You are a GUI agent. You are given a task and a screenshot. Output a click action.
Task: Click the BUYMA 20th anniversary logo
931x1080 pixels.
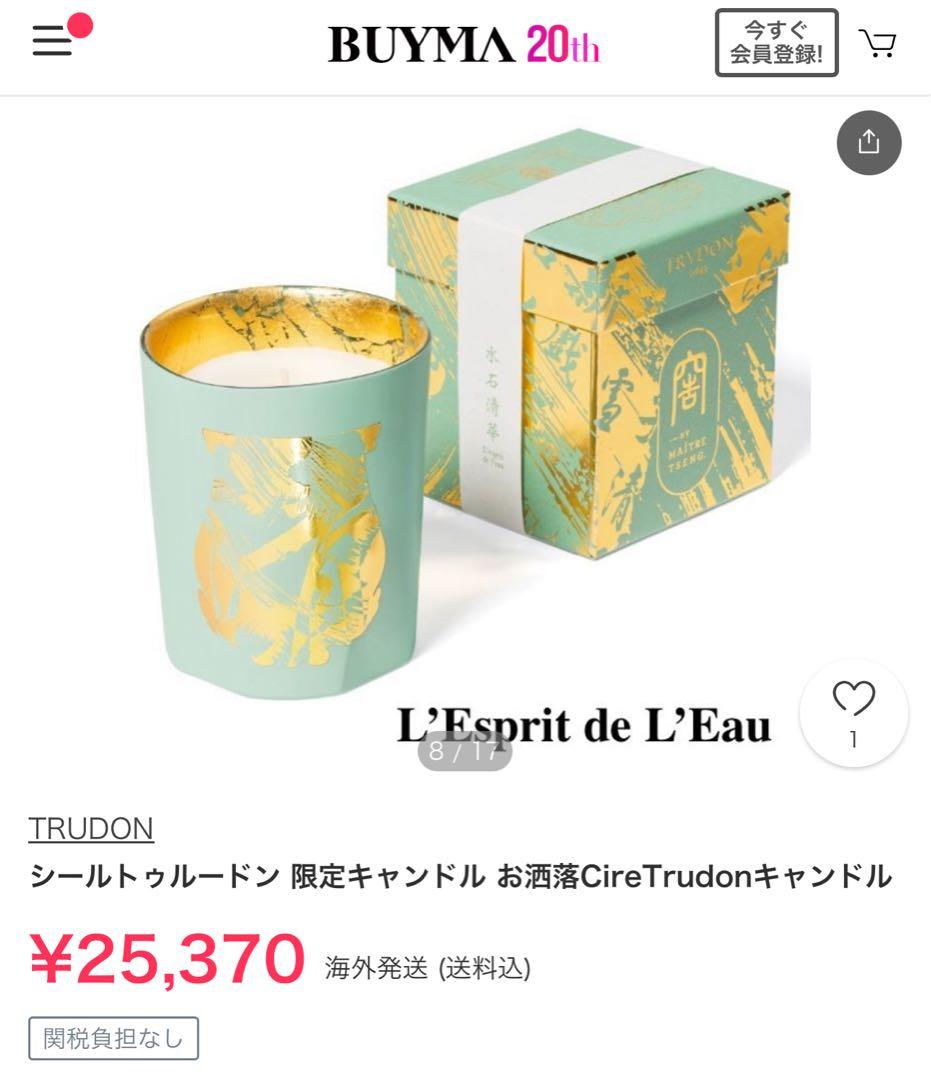point(463,42)
